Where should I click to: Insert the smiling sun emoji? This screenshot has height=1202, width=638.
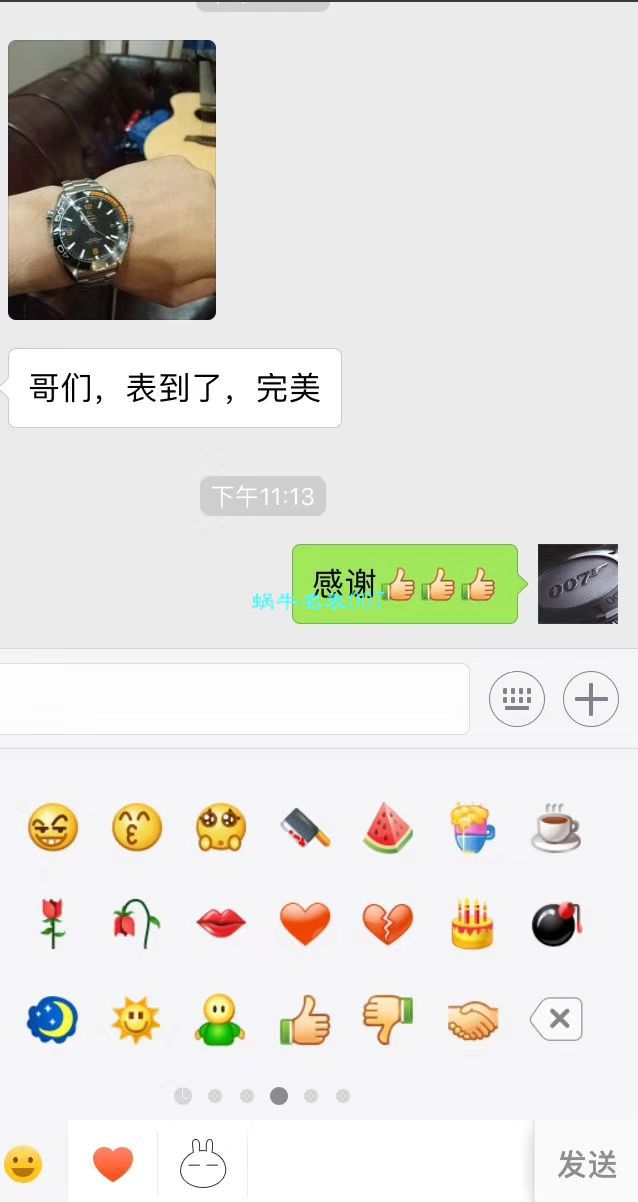(136, 1019)
